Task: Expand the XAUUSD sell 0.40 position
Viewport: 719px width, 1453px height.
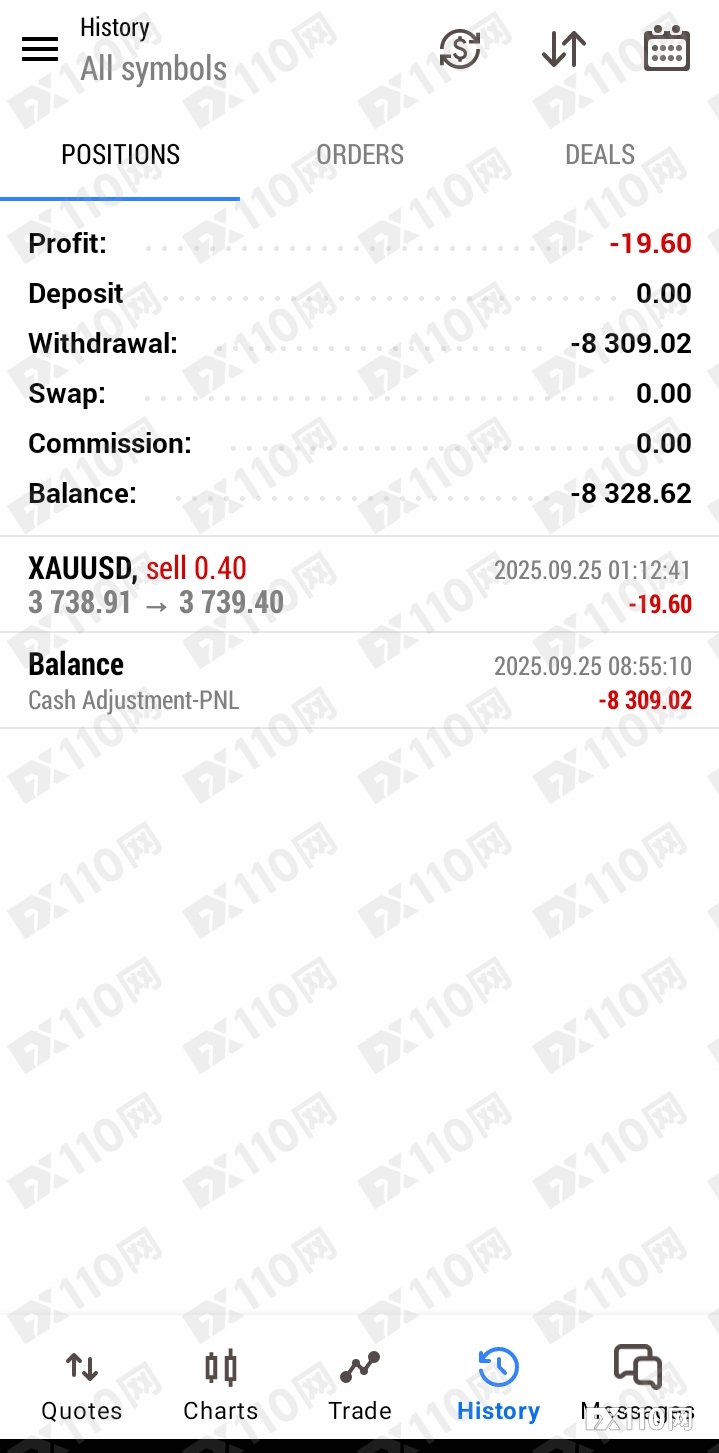Action: tap(359, 585)
